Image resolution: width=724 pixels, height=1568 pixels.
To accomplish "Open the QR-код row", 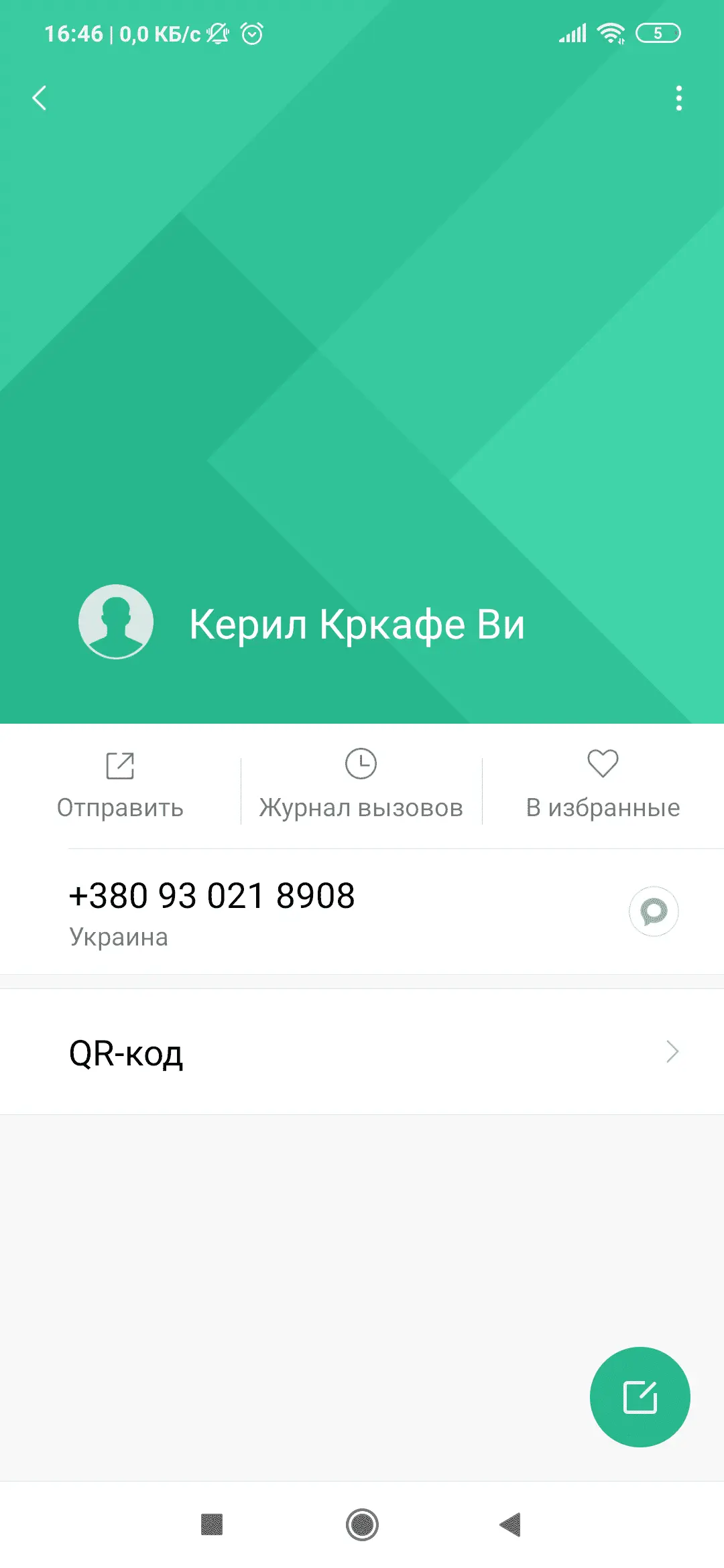I will coord(362,1052).
